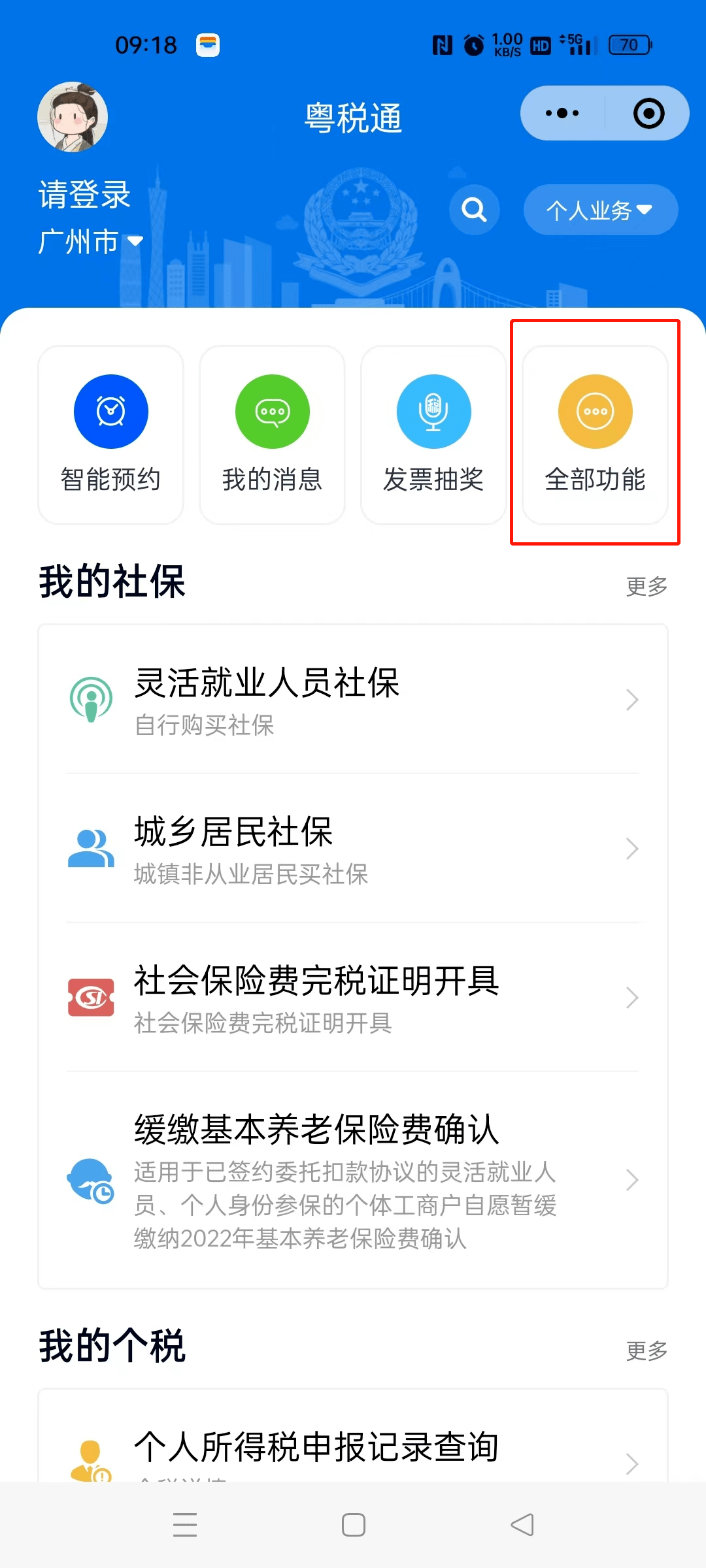The image size is (706, 1568).
Task: Open 智能预约
Action: 111,434
